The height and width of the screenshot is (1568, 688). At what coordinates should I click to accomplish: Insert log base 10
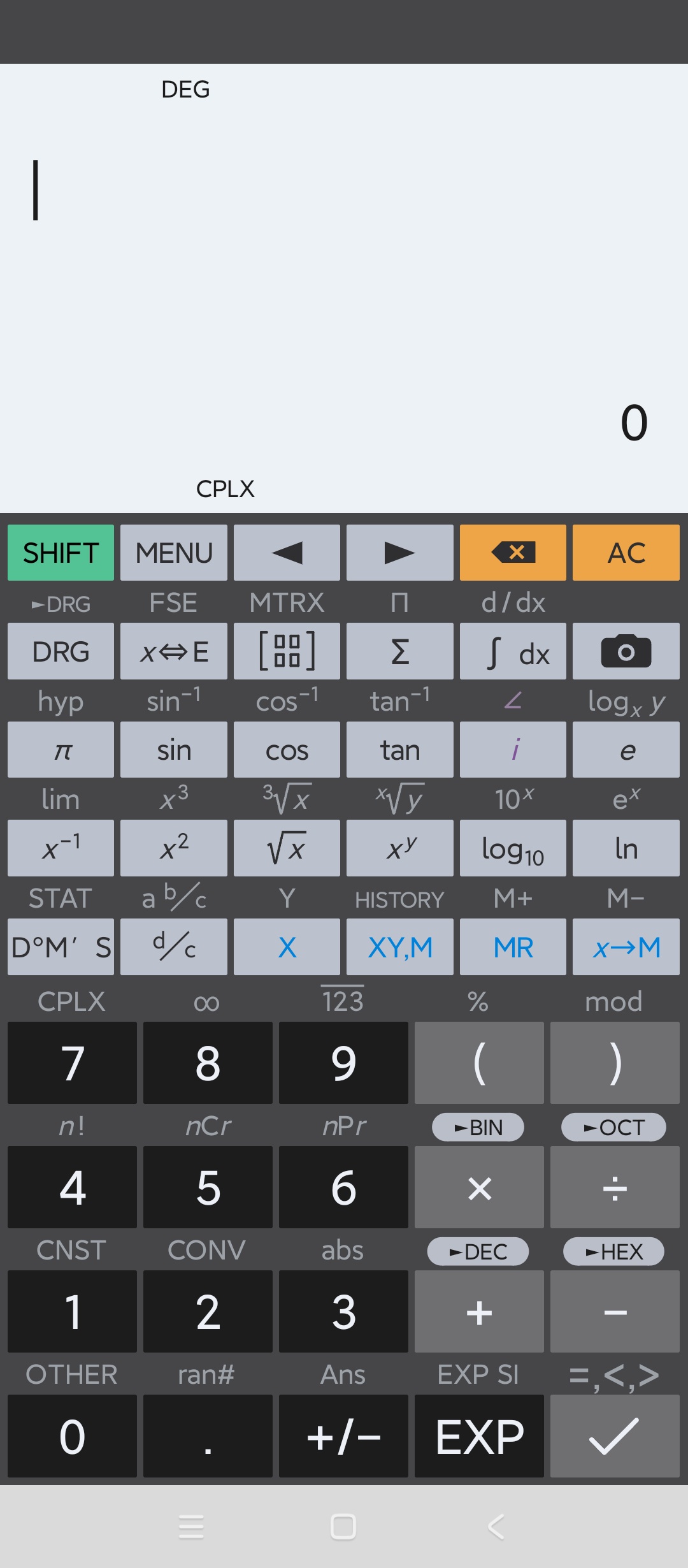click(x=513, y=848)
